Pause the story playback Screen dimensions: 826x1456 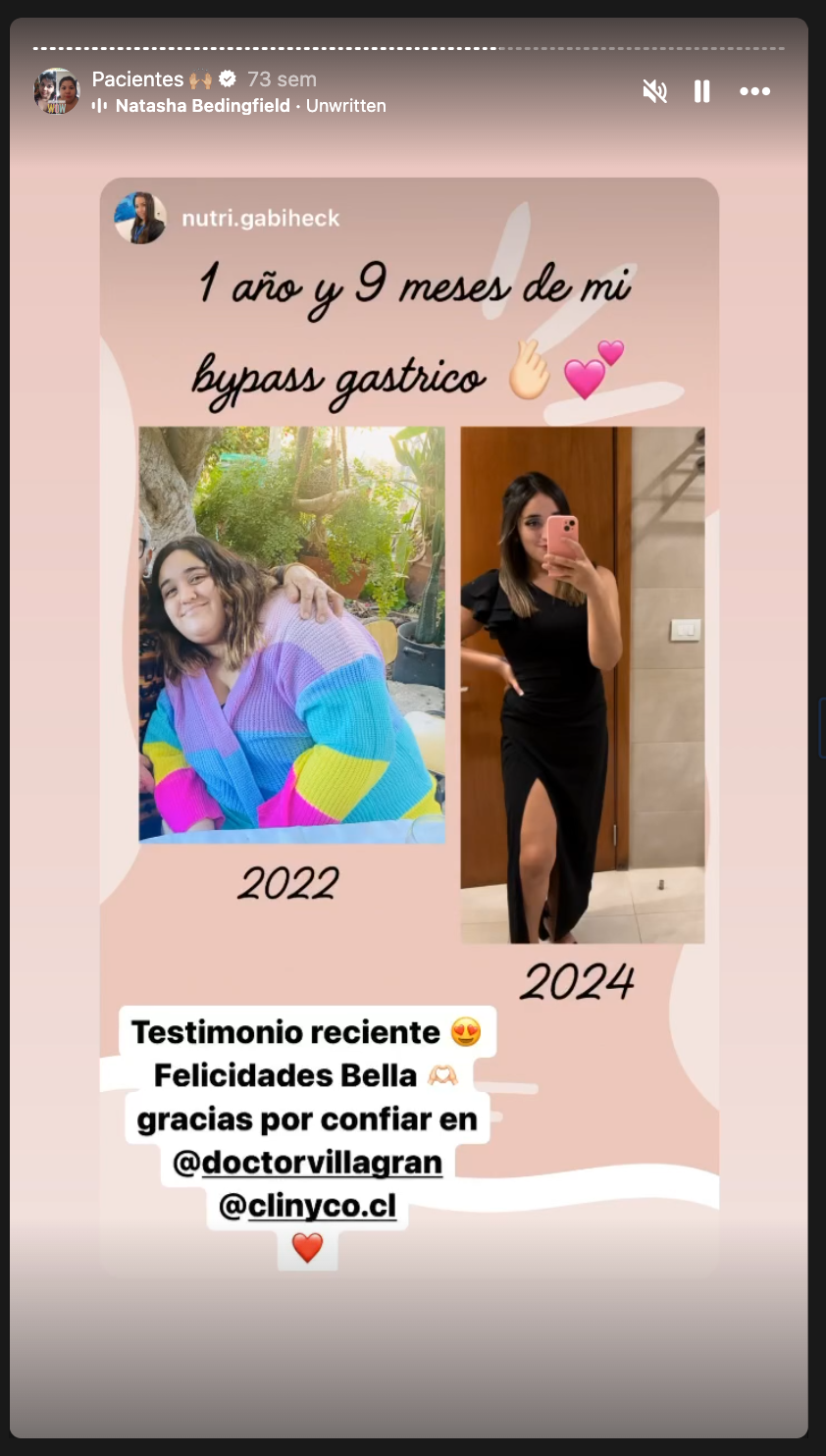pos(702,92)
